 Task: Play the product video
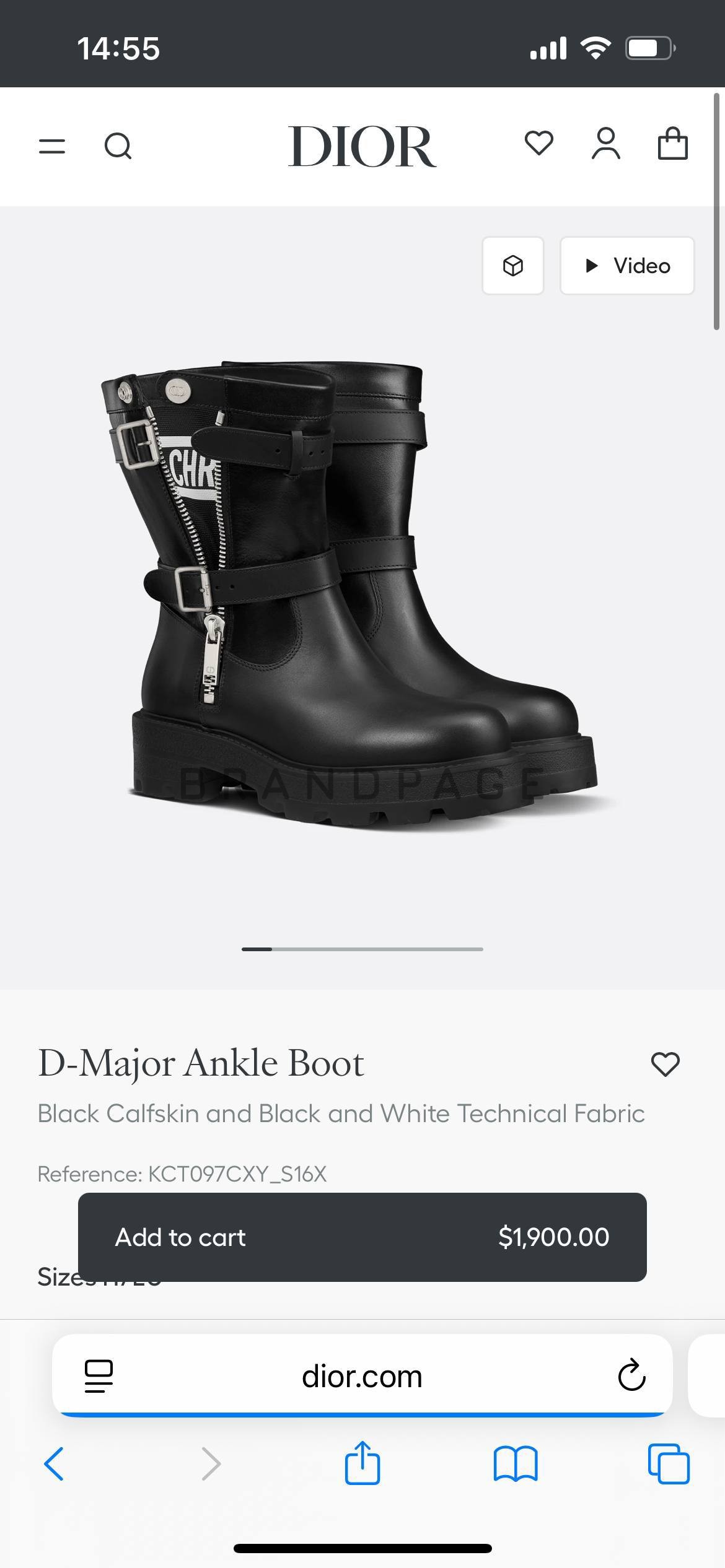[627, 266]
